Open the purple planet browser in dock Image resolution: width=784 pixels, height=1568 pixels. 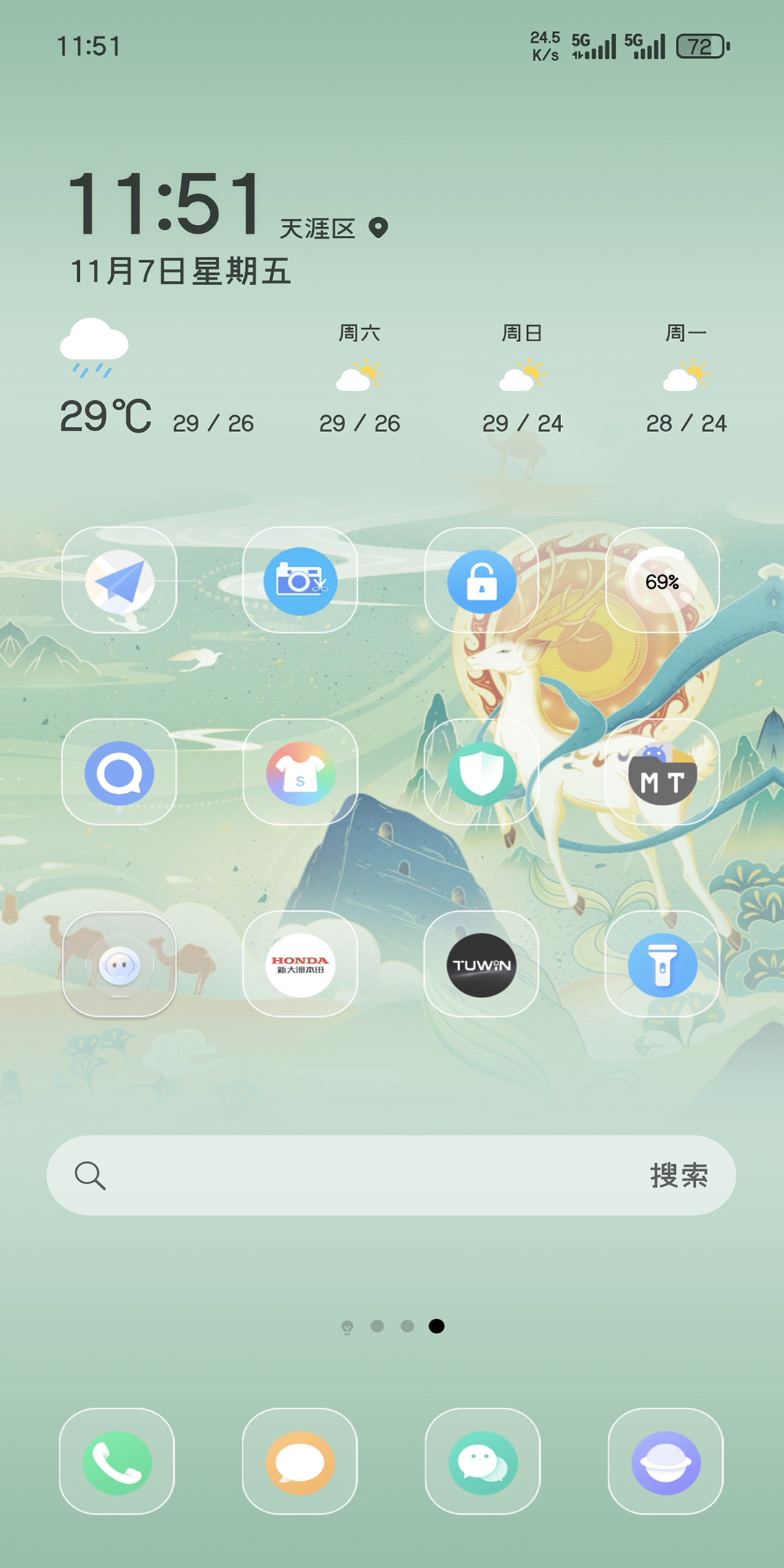click(666, 1462)
